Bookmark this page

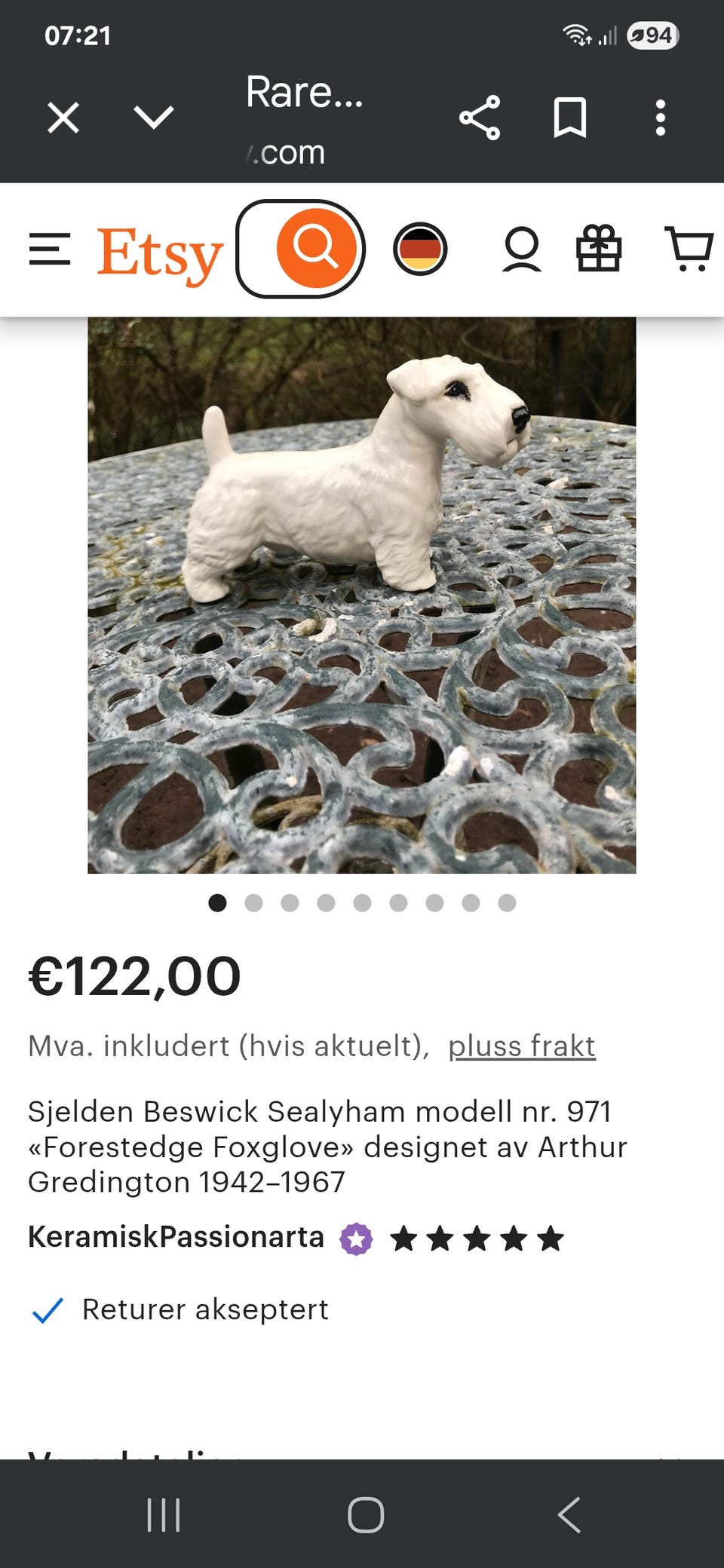pos(571,118)
